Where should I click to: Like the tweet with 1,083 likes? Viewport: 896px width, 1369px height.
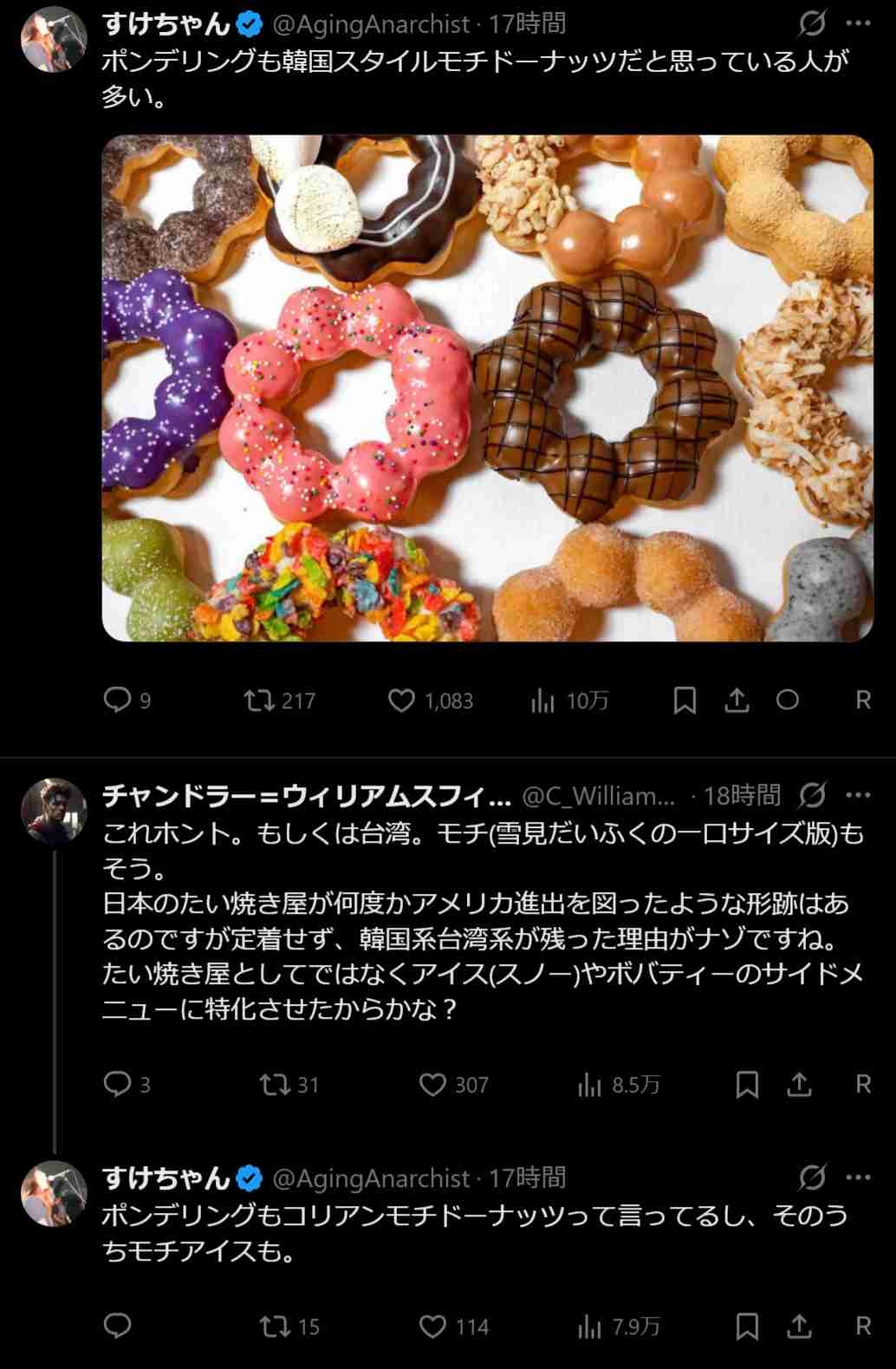pos(401,700)
